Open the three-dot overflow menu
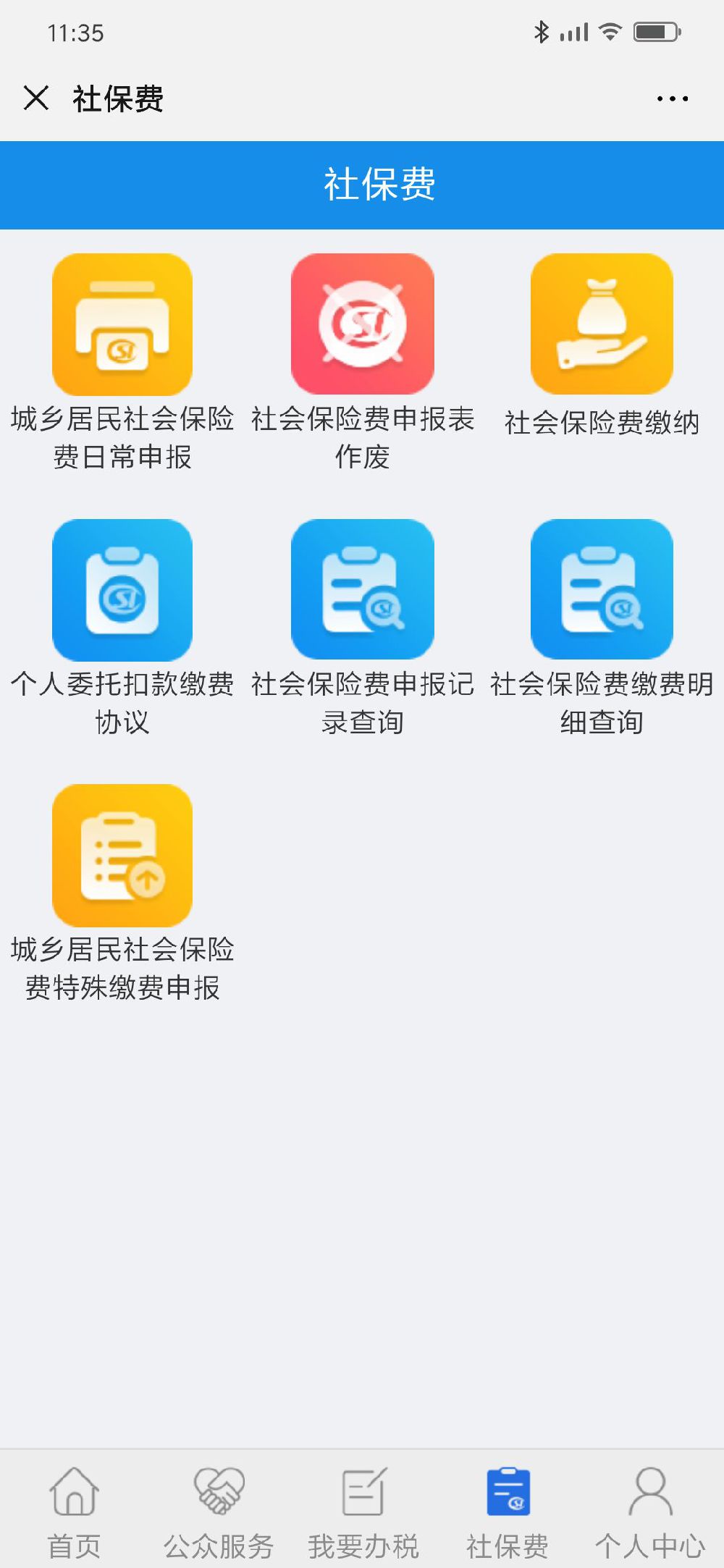Screen dimensions: 724x1568 click(672, 98)
